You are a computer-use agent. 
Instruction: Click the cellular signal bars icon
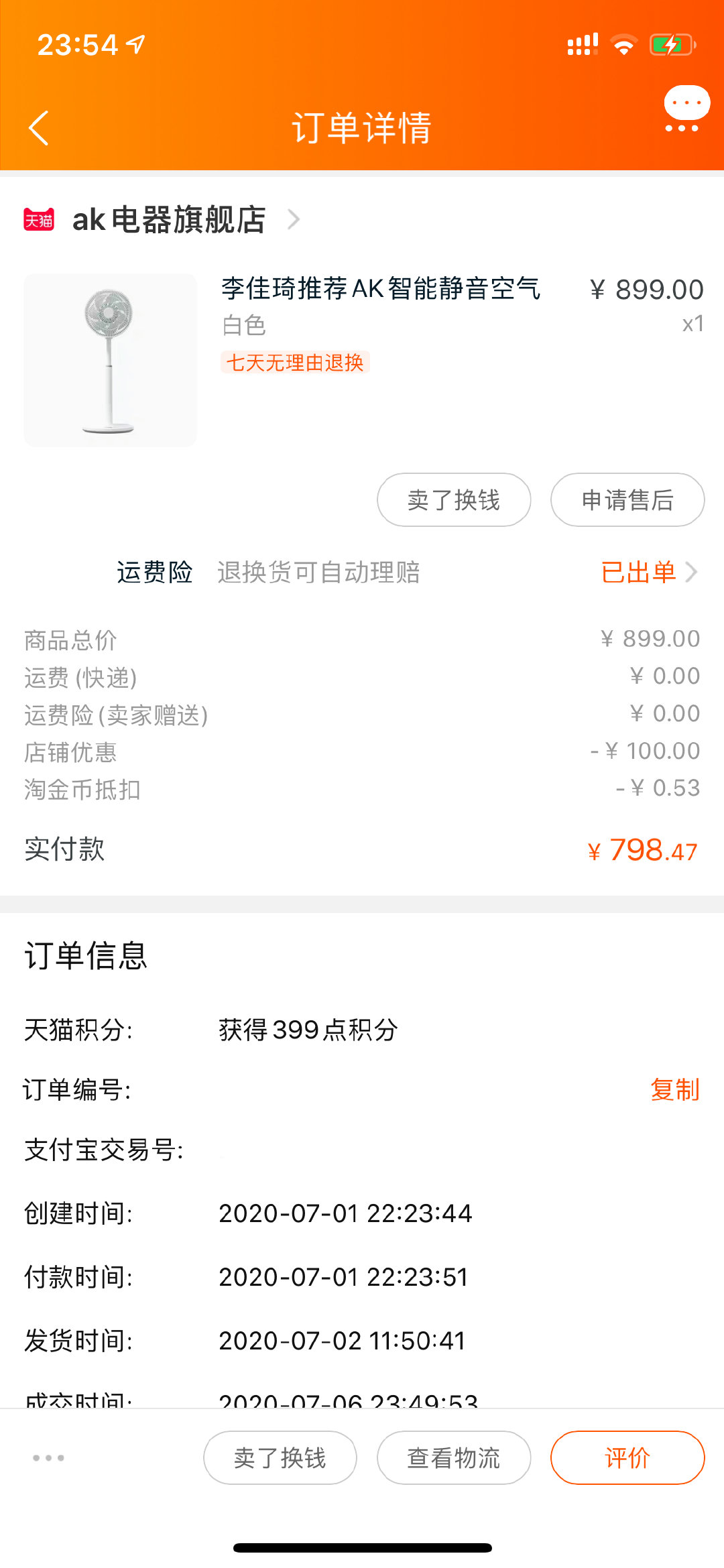[581, 46]
